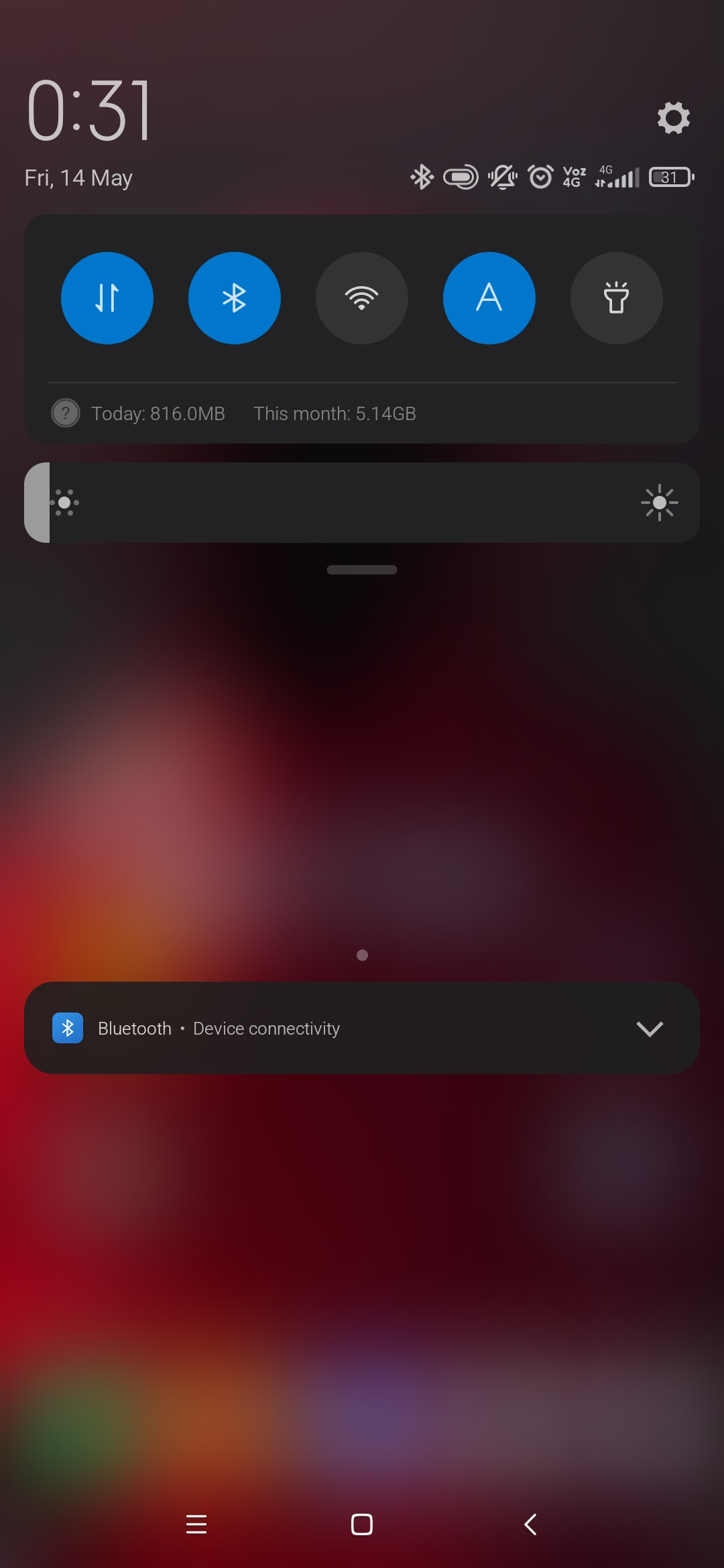Disable the Bluetooth quick toggle
Screen dimensions: 724x1568
[x=235, y=298]
